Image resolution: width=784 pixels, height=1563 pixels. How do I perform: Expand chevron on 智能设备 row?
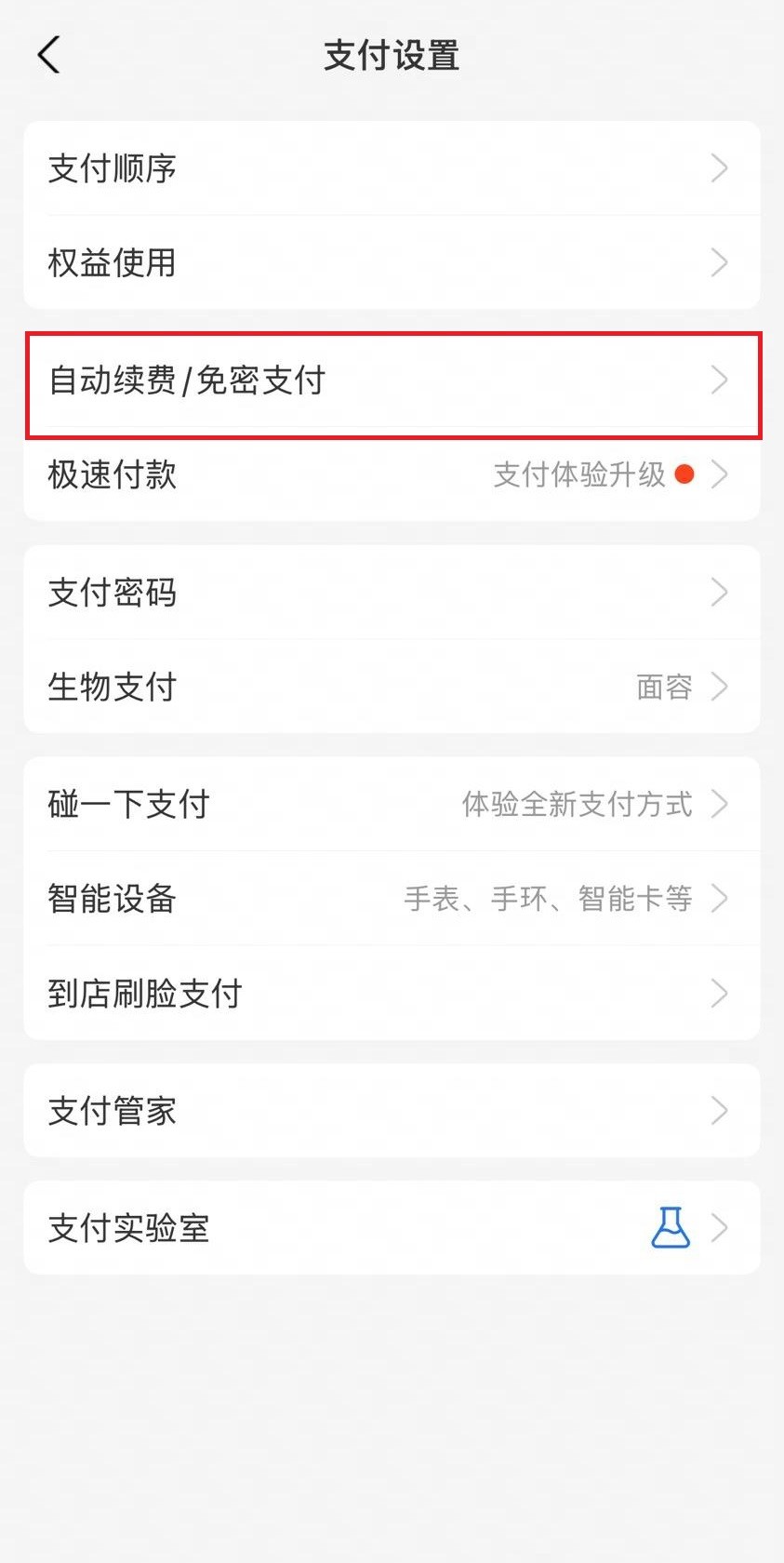[719, 899]
